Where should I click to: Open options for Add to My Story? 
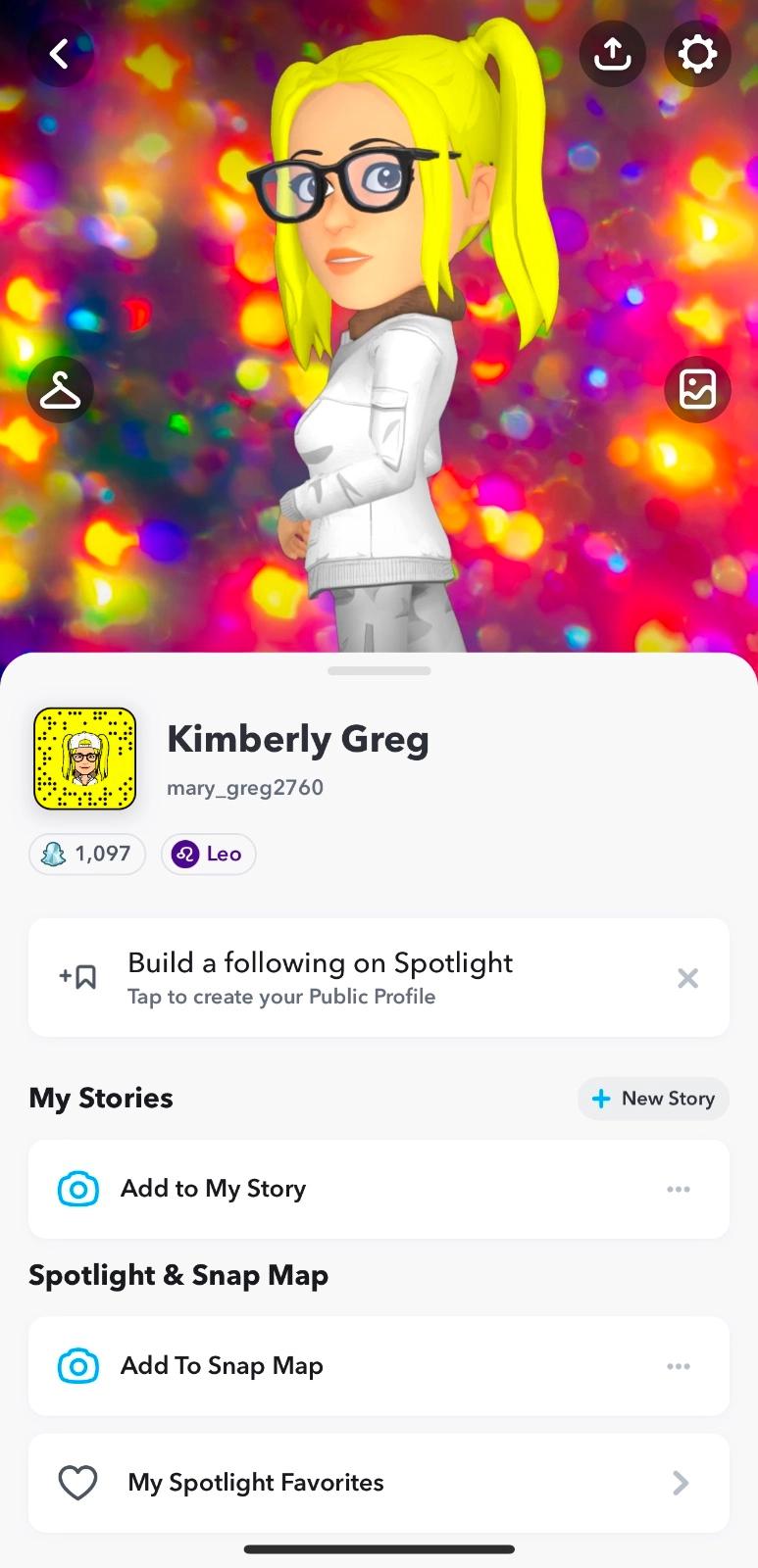coord(679,1189)
